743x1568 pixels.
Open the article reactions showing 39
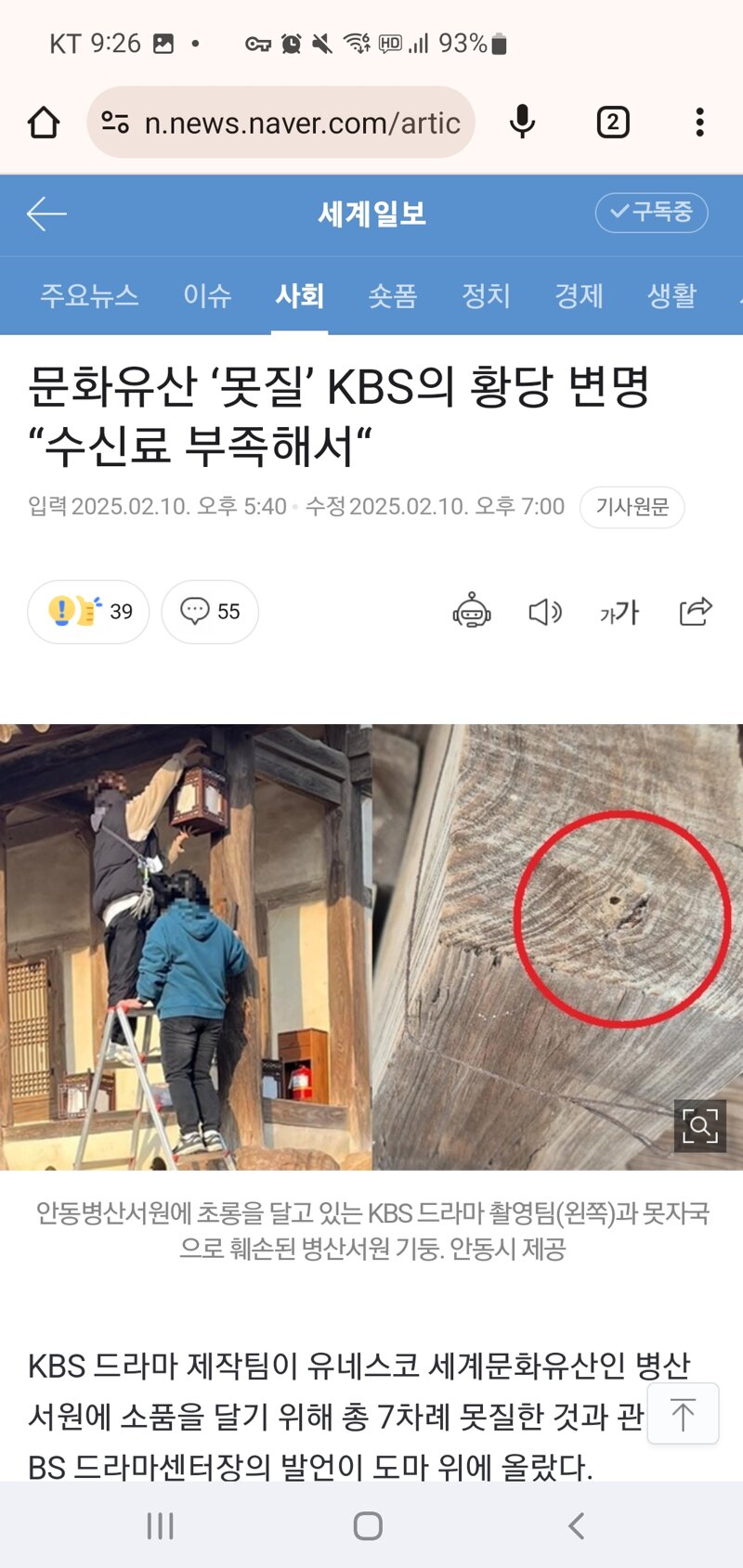[88, 612]
